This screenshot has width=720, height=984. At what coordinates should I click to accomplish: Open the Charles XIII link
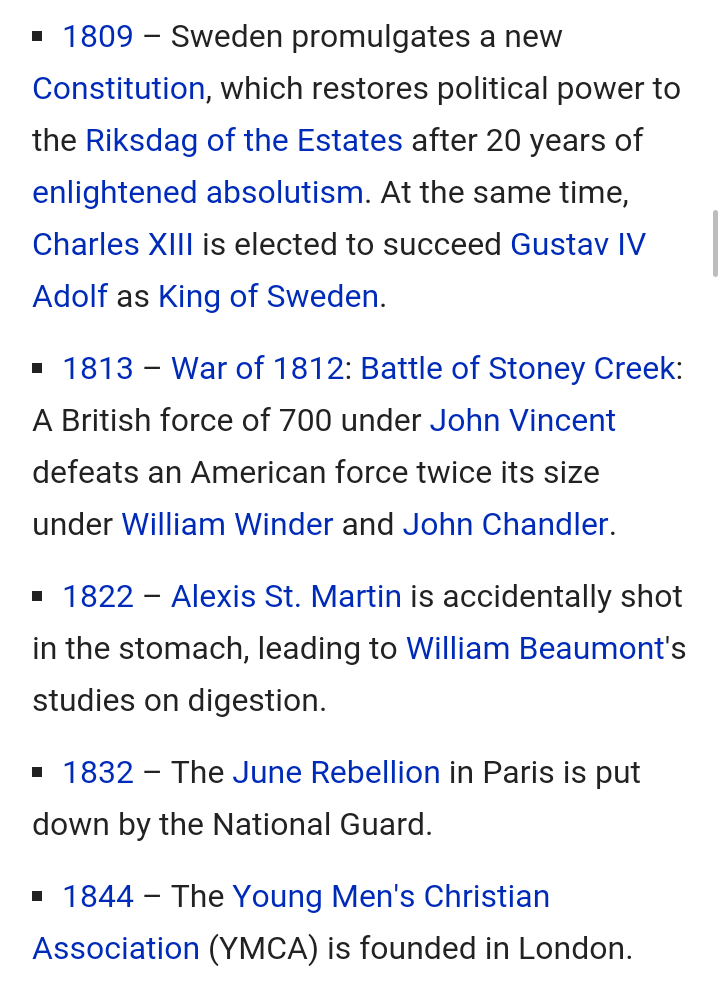(x=113, y=245)
